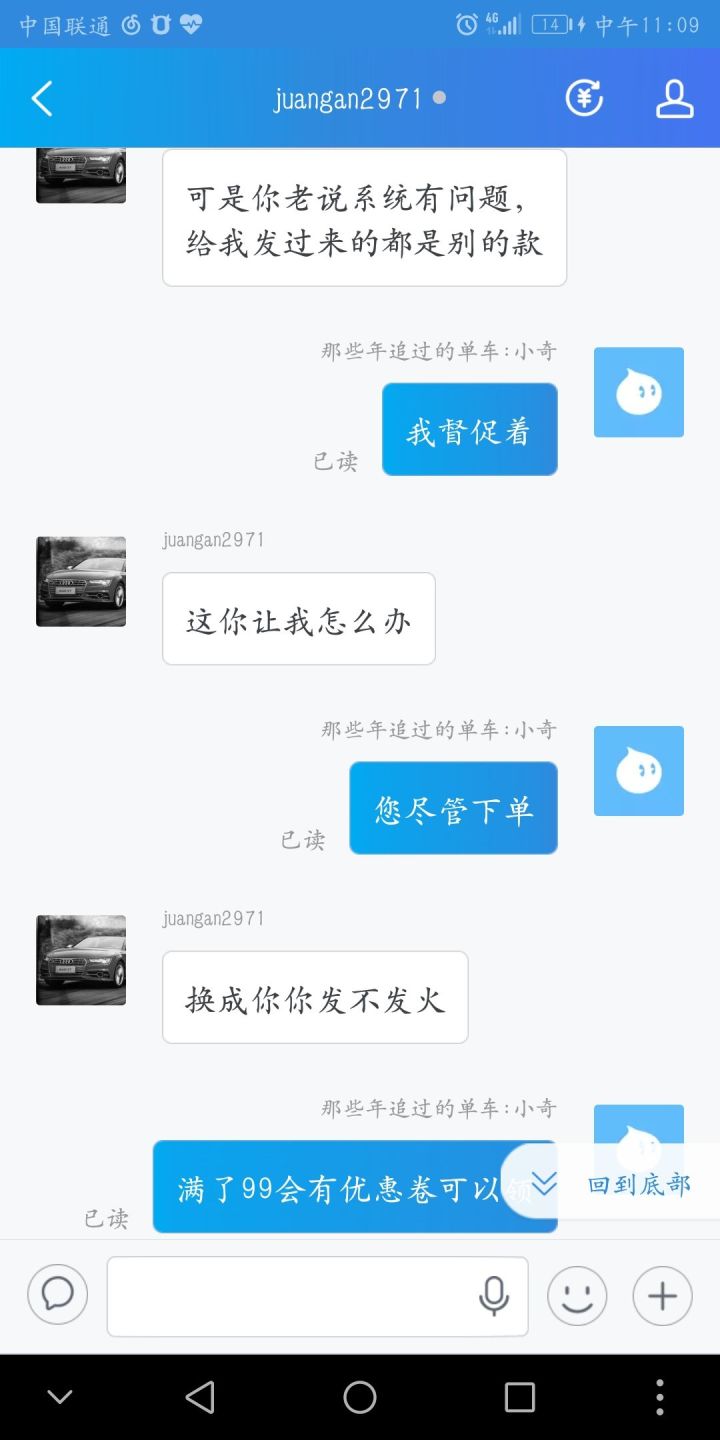720x1440 pixels.
Task: Tap the system home button
Action: tap(360, 1397)
